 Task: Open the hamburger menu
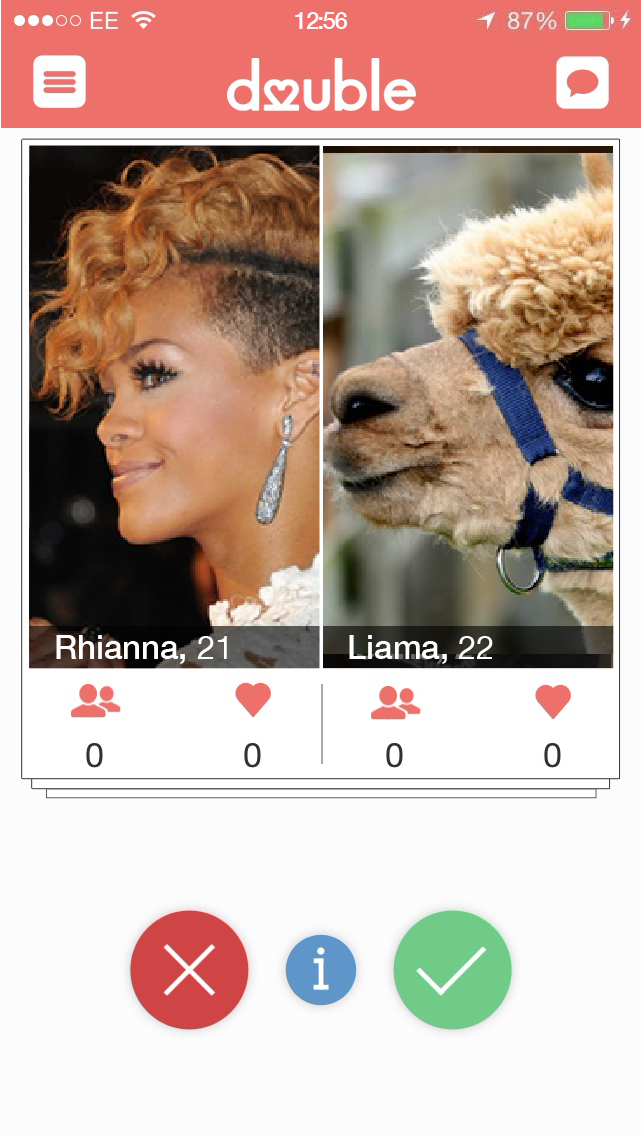pyautogui.click(x=59, y=82)
